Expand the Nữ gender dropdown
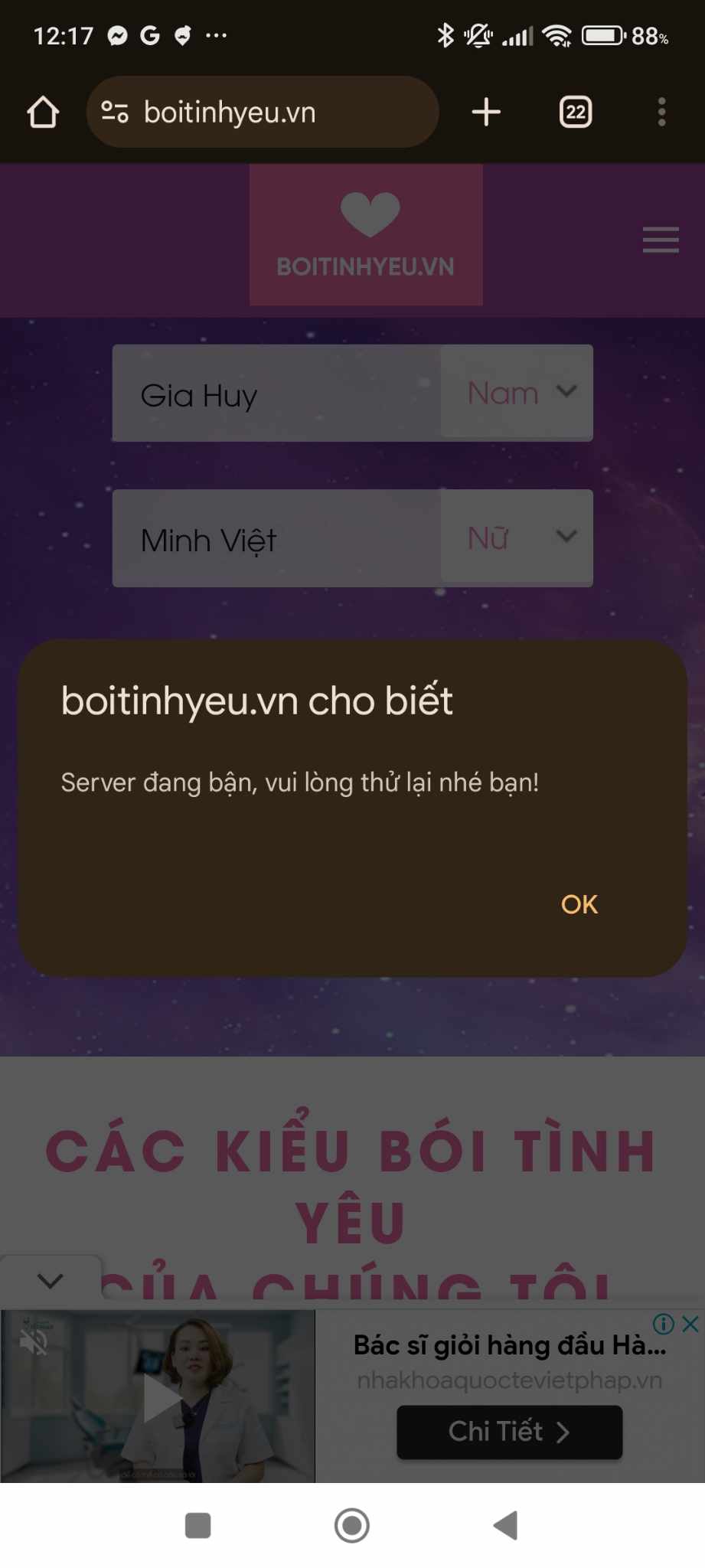 517,537
